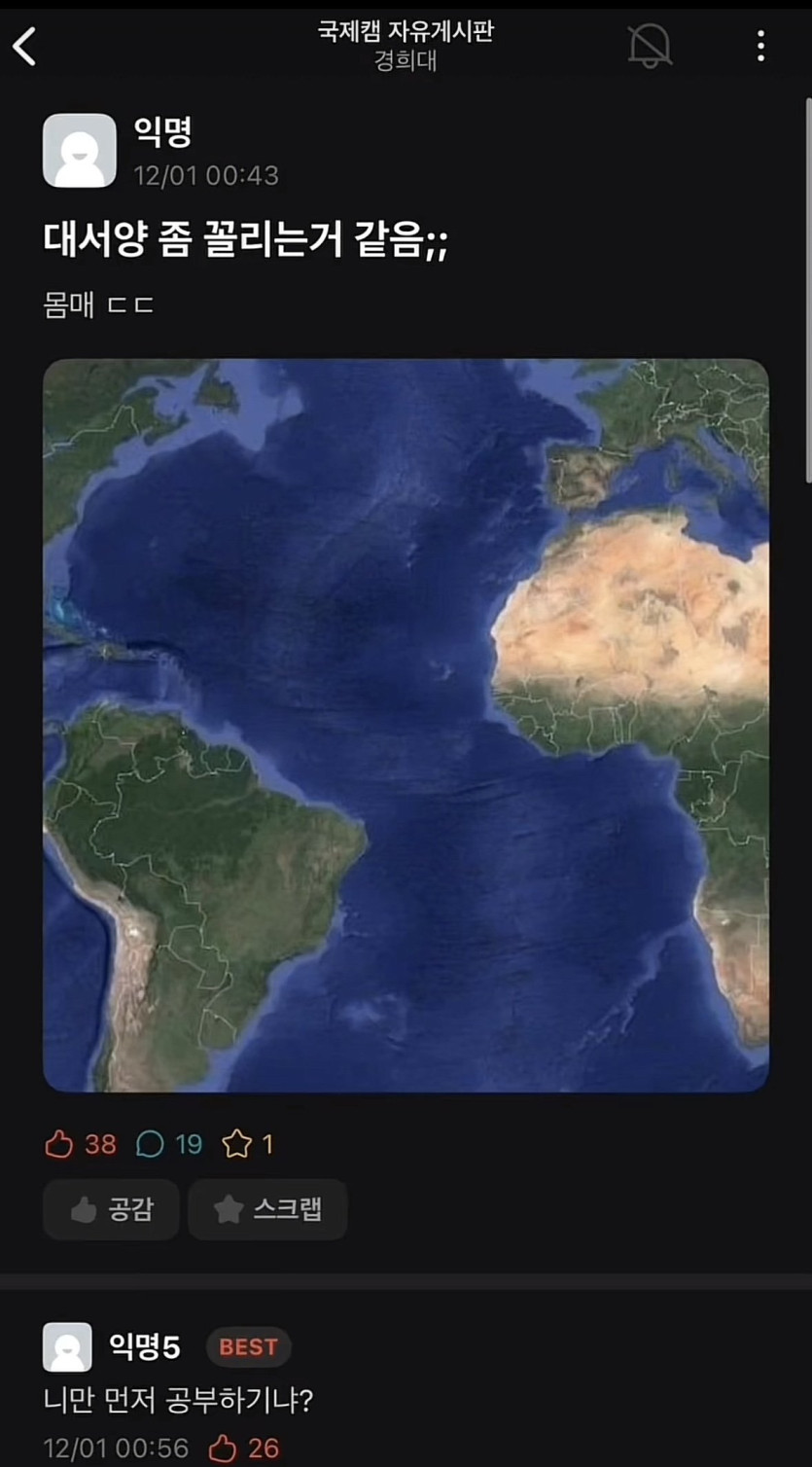Tap the muted notification bell icon
812x1467 pixels.
point(650,44)
